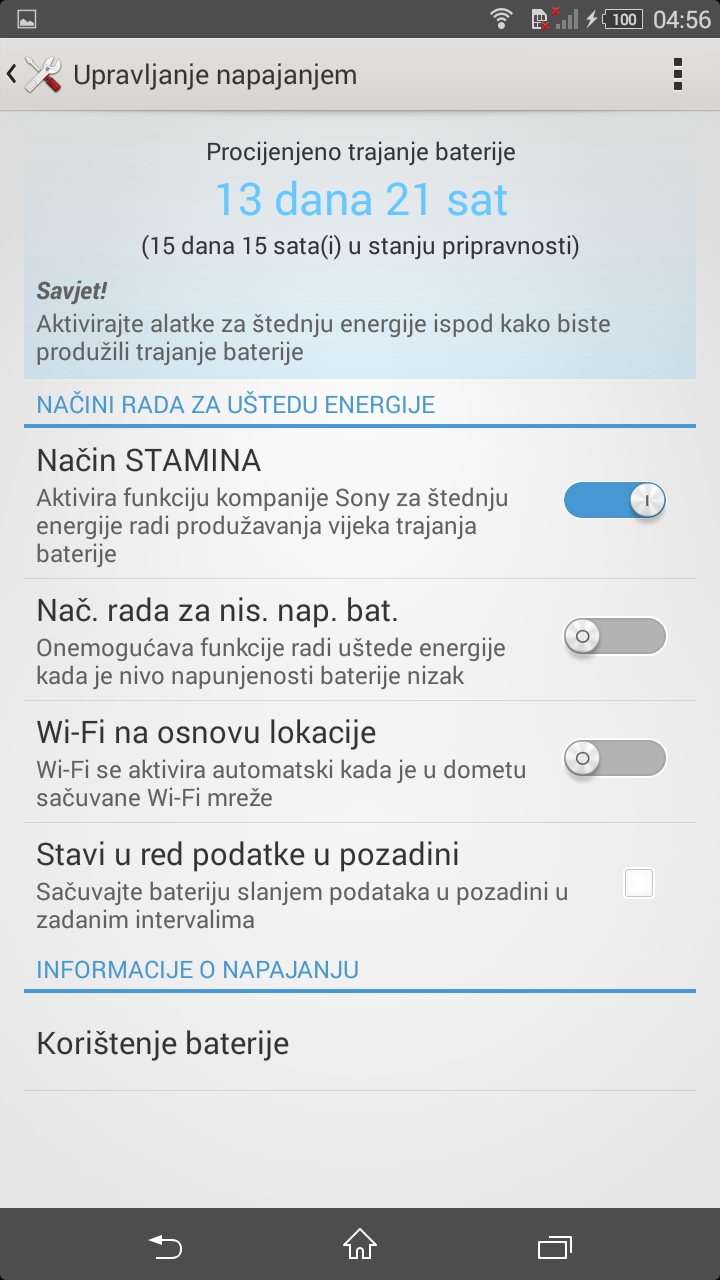Open Način STAMINA settings

pos(280,506)
